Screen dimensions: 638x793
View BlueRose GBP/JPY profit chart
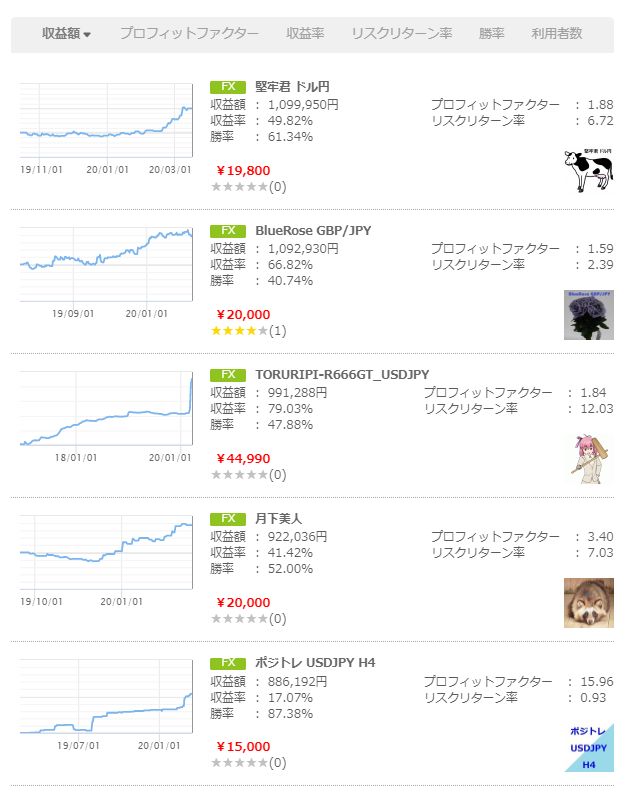[x=105, y=265]
